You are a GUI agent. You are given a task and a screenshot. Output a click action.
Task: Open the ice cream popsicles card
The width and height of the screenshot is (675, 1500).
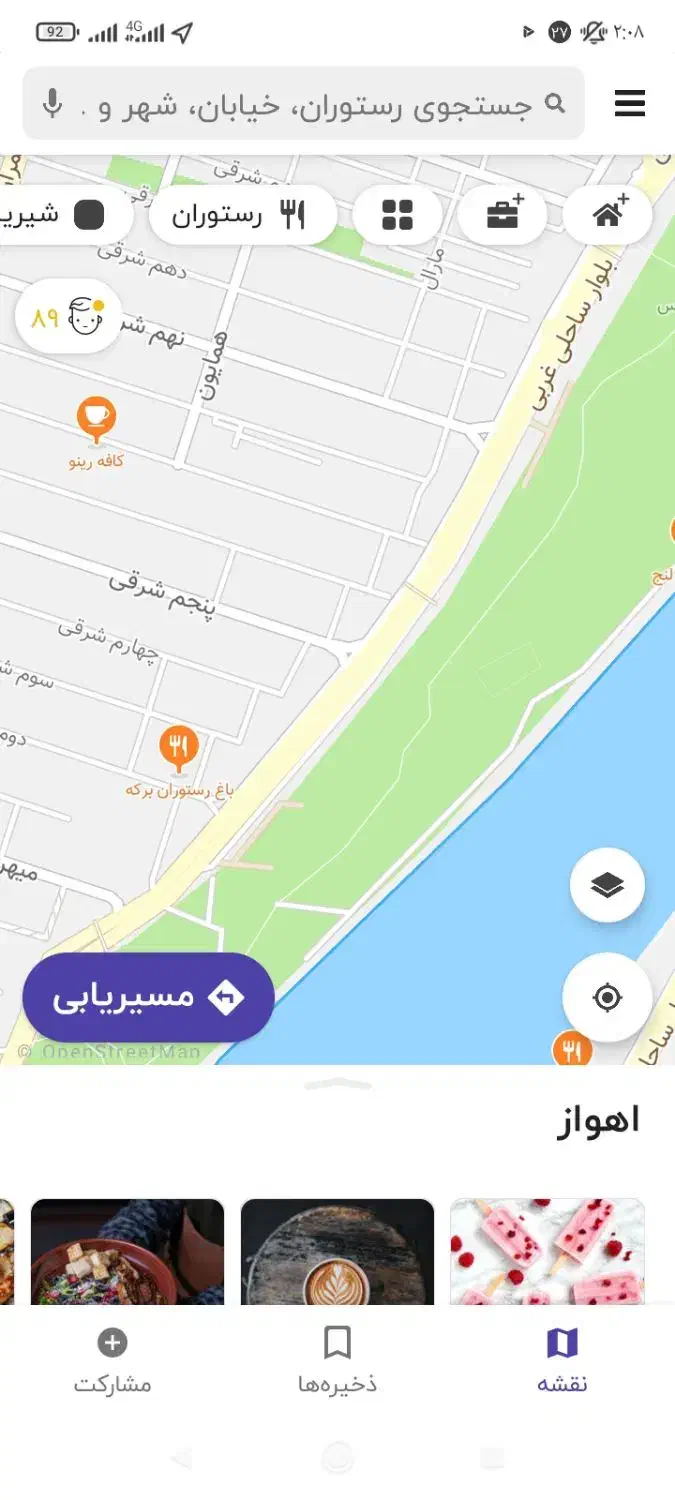click(547, 1252)
